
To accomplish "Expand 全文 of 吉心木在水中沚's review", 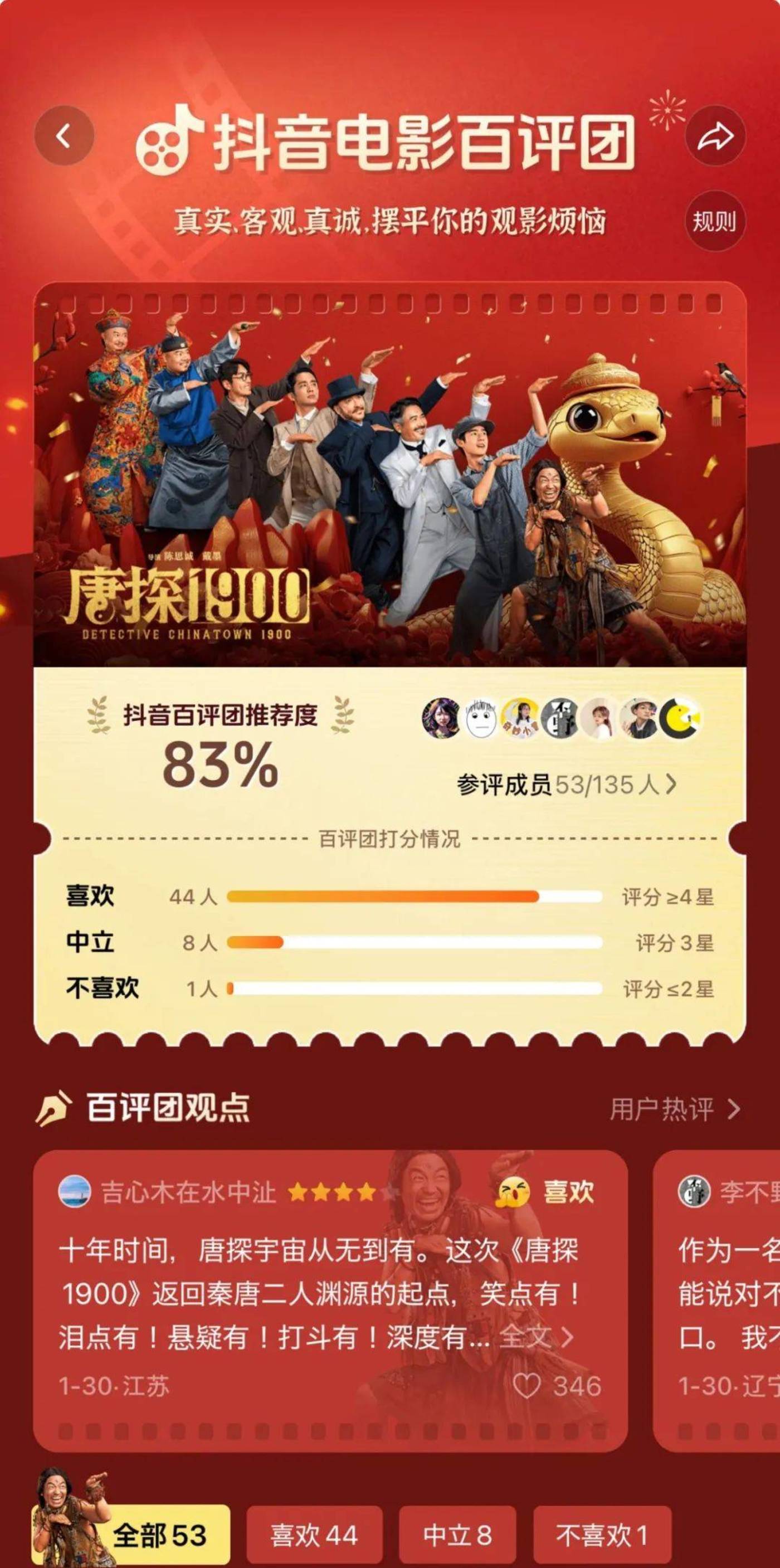I will point(535,1338).
